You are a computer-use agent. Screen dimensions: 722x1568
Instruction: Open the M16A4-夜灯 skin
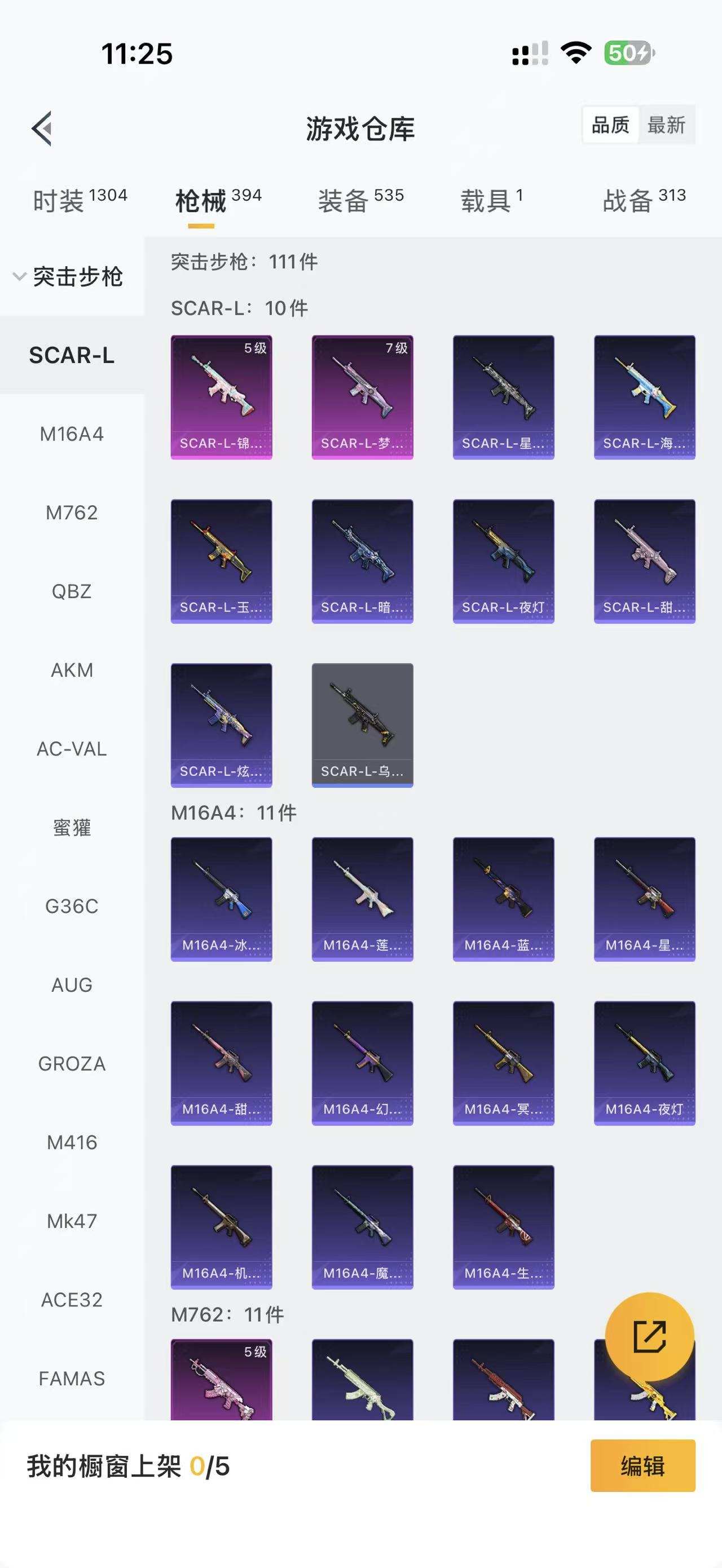(x=644, y=1063)
